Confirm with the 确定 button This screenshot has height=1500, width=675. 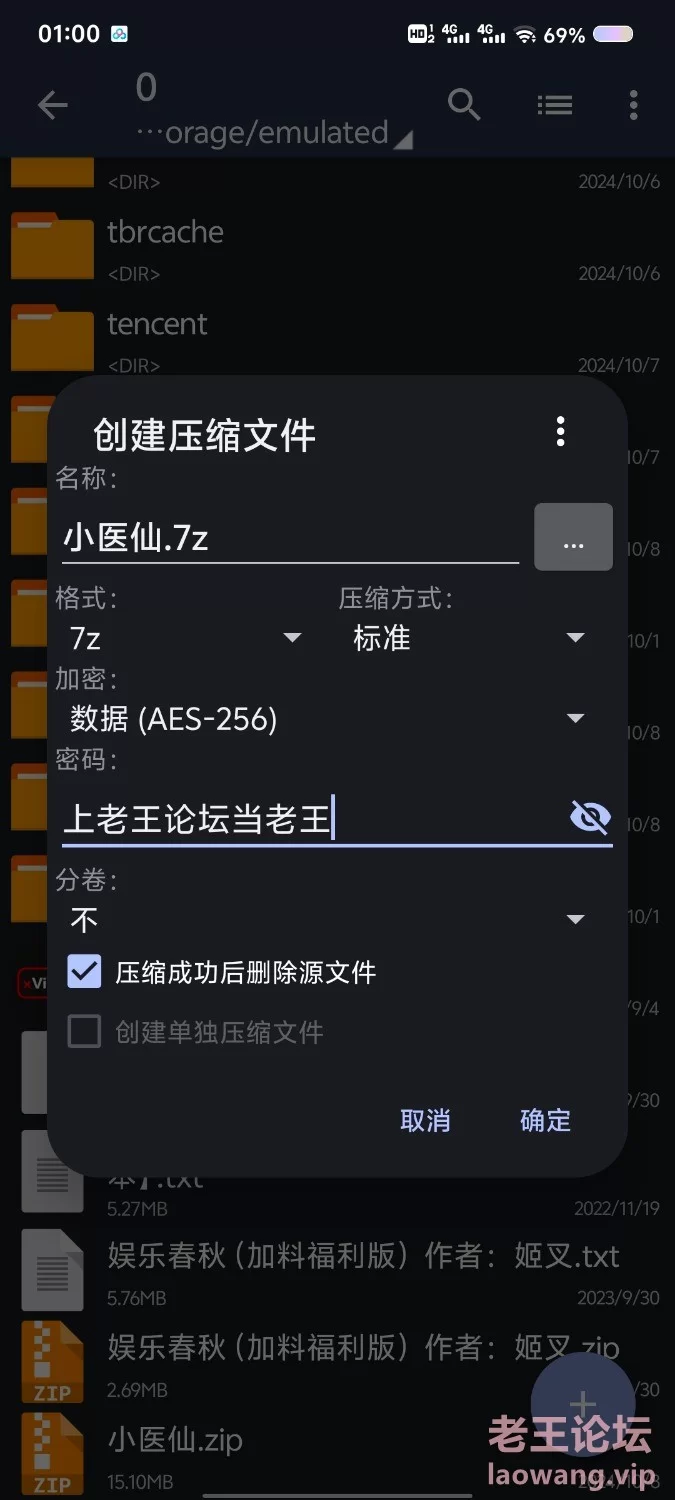(545, 1120)
